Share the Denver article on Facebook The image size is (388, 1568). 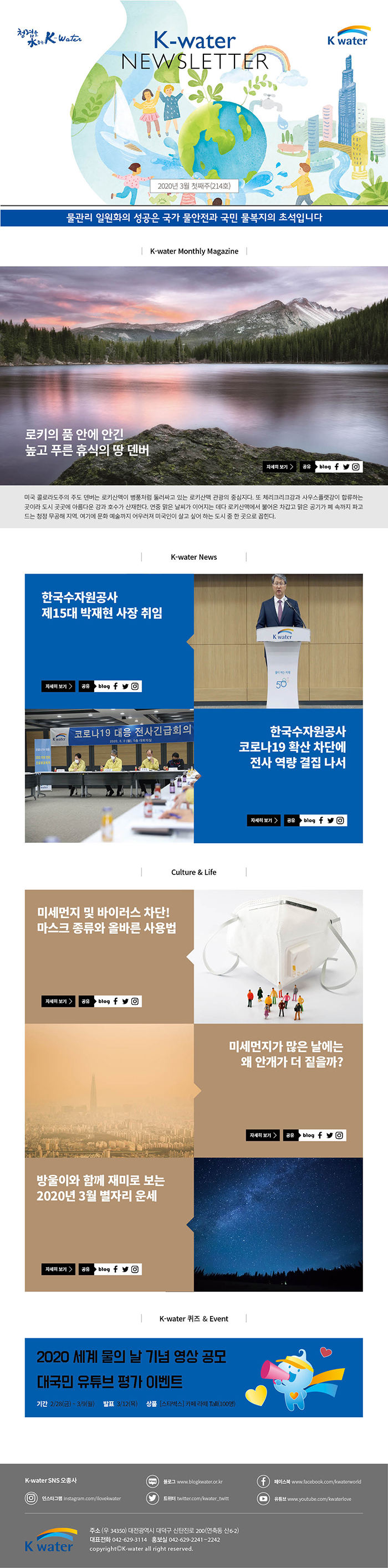(337, 467)
